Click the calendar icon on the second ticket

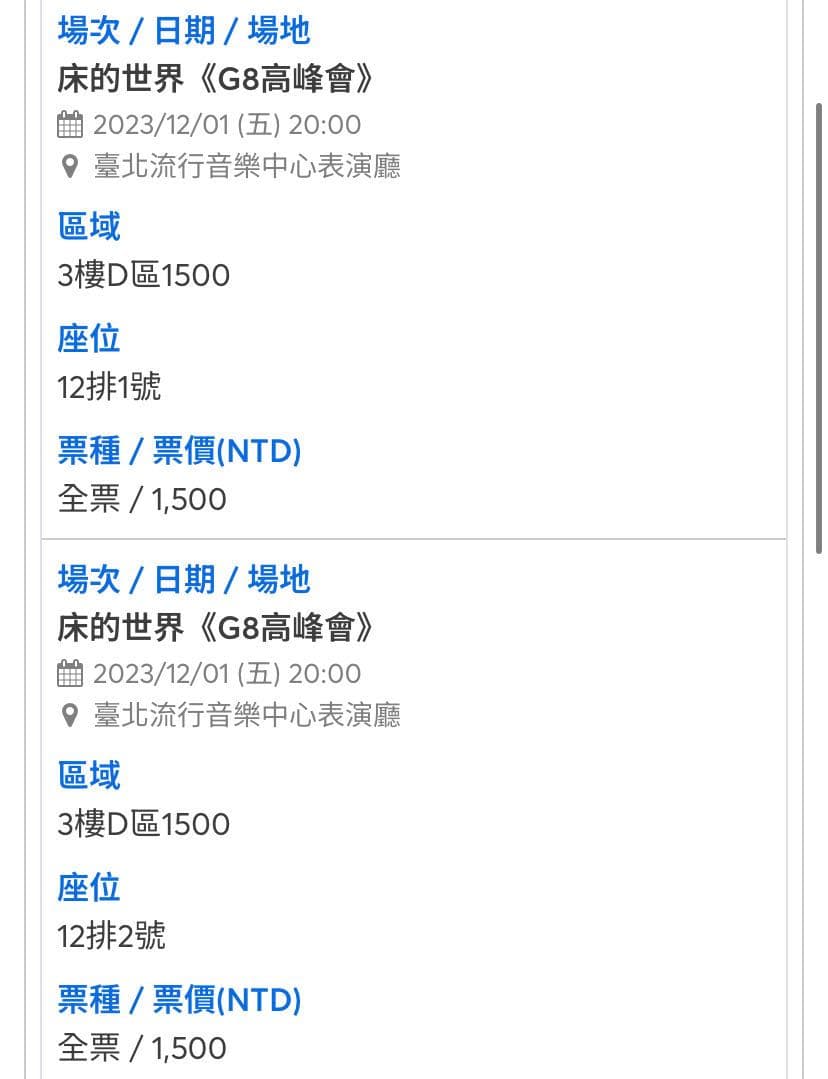click(x=69, y=673)
